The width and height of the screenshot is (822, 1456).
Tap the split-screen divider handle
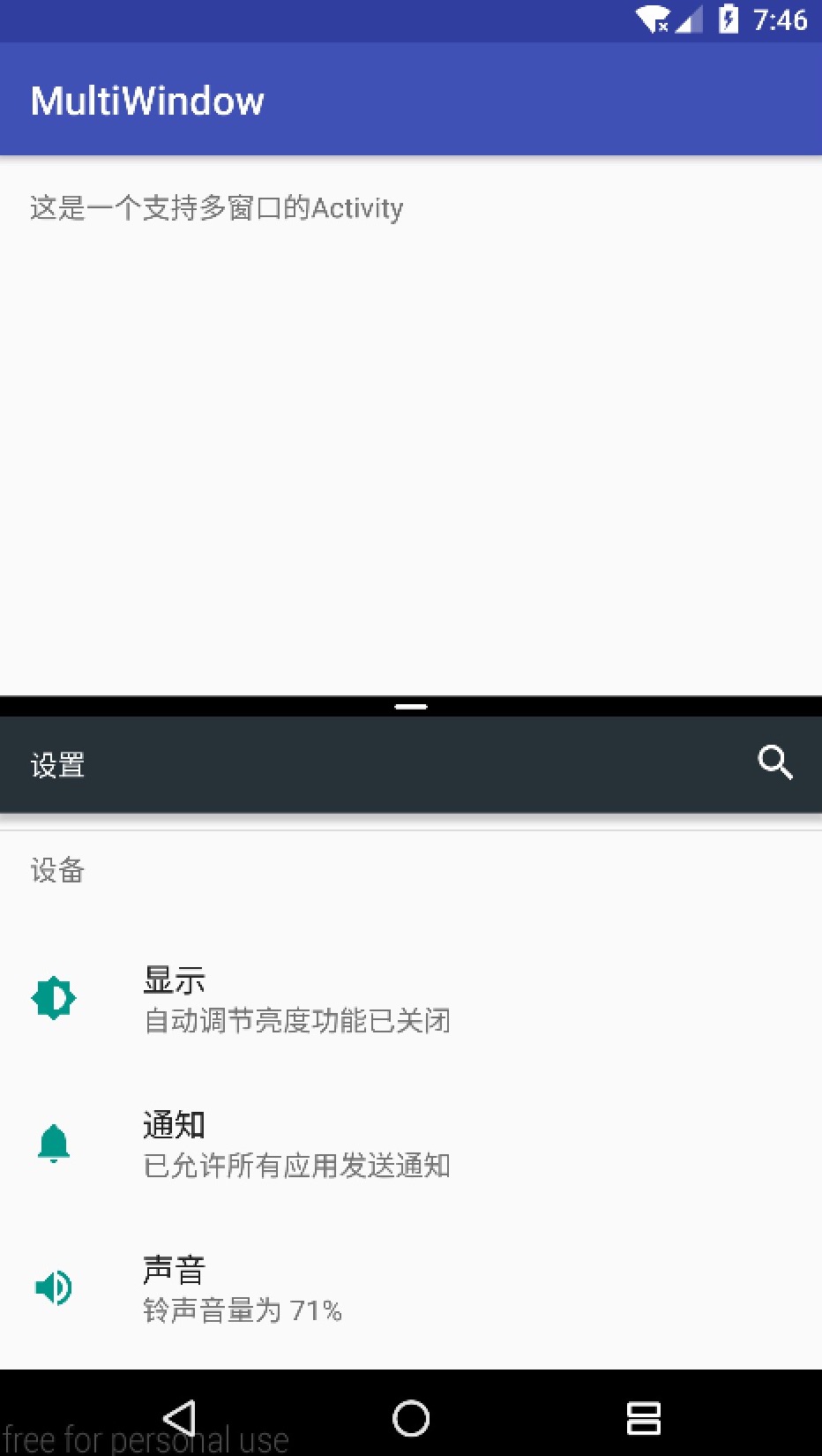pos(411,706)
